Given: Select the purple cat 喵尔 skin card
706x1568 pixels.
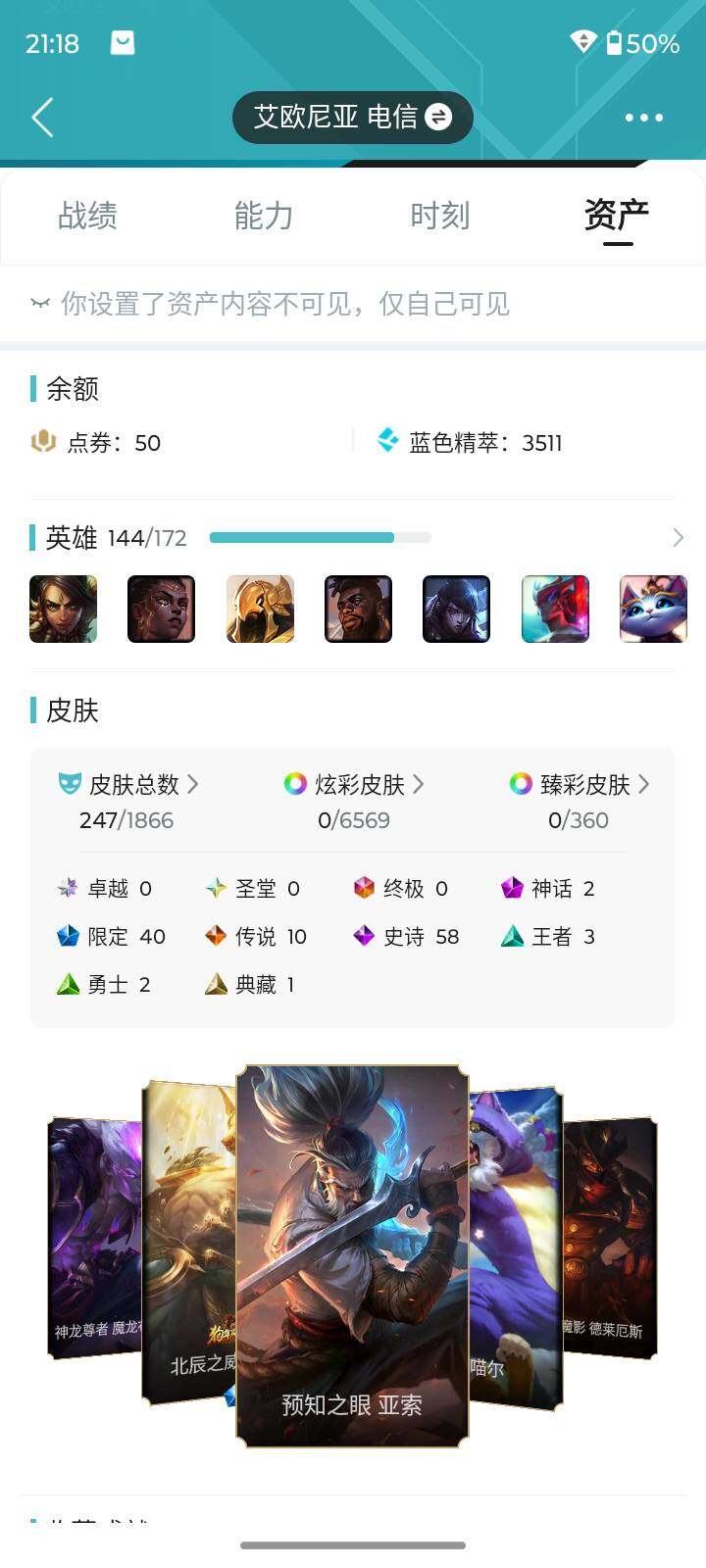Looking at the screenshot, I should pyautogui.click(x=514, y=1245).
